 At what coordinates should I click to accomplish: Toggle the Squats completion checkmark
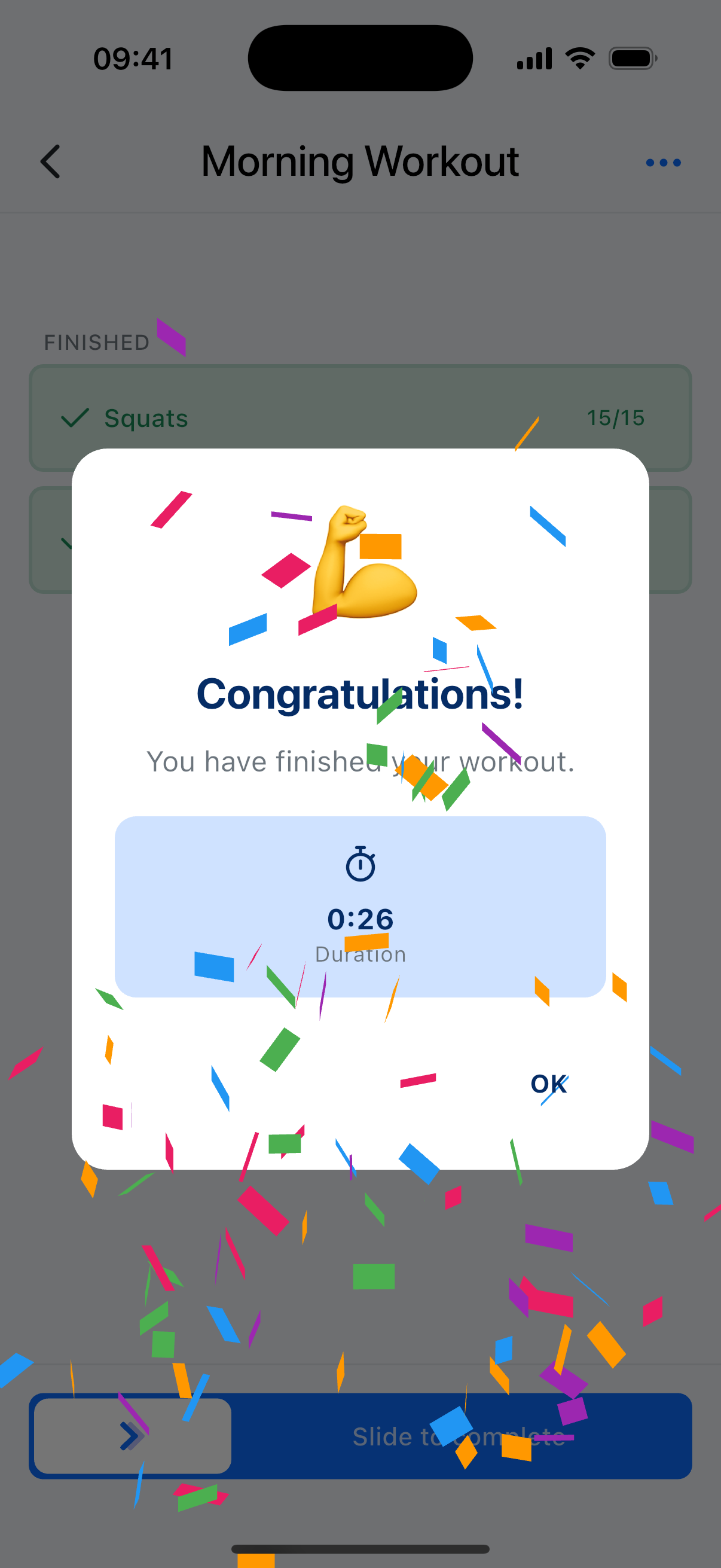pyautogui.click(x=74, y=417)
